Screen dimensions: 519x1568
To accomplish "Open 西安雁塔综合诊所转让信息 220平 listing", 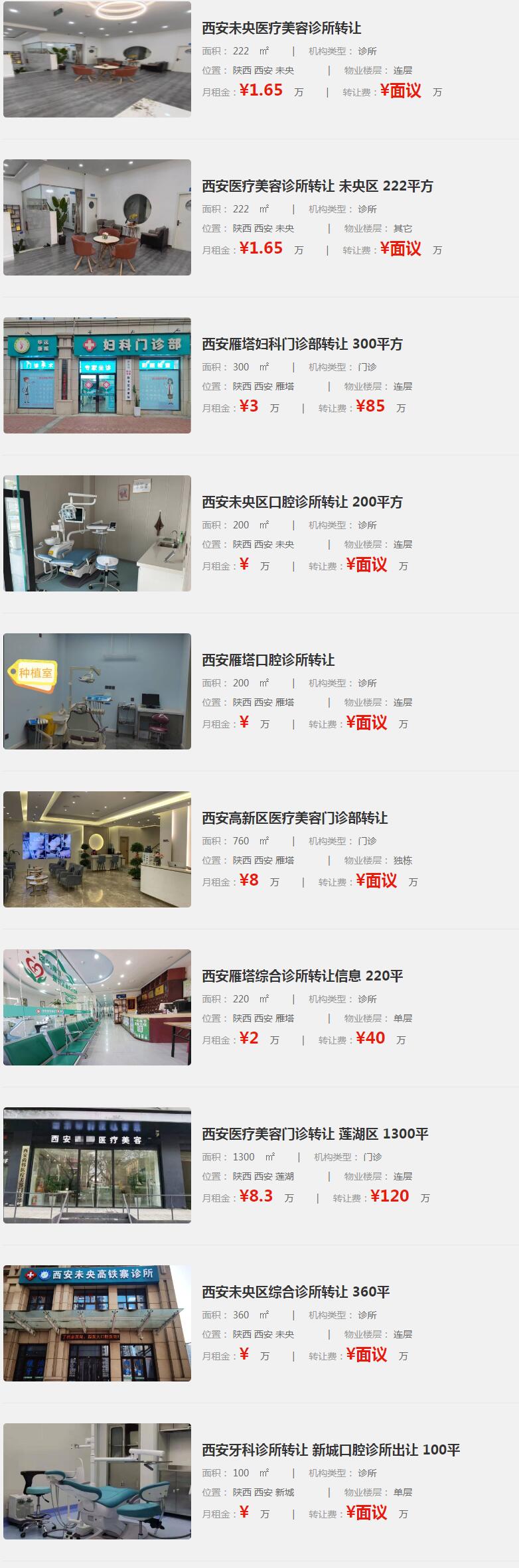I will tap(302, 976).
